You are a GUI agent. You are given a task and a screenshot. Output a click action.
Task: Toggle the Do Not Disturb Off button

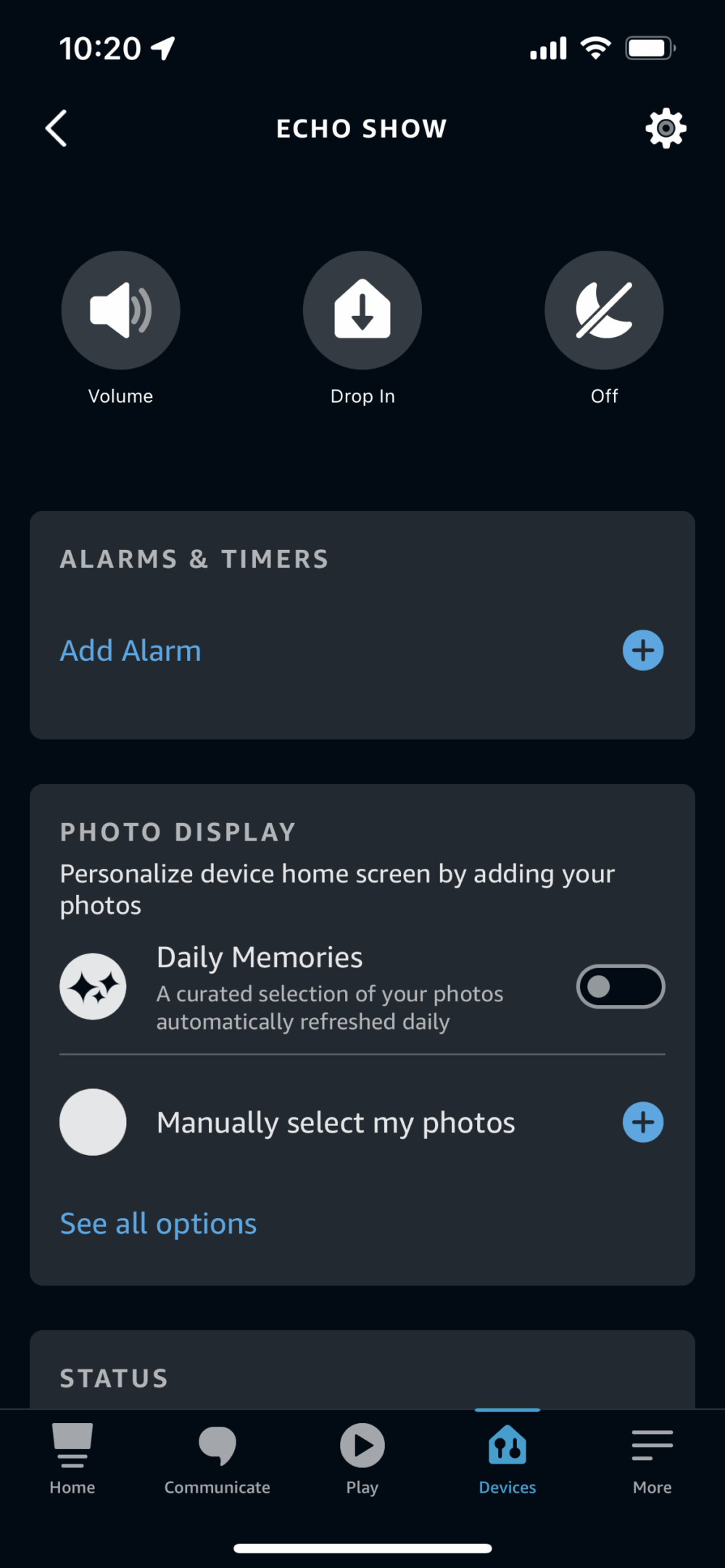coord(604,310)
